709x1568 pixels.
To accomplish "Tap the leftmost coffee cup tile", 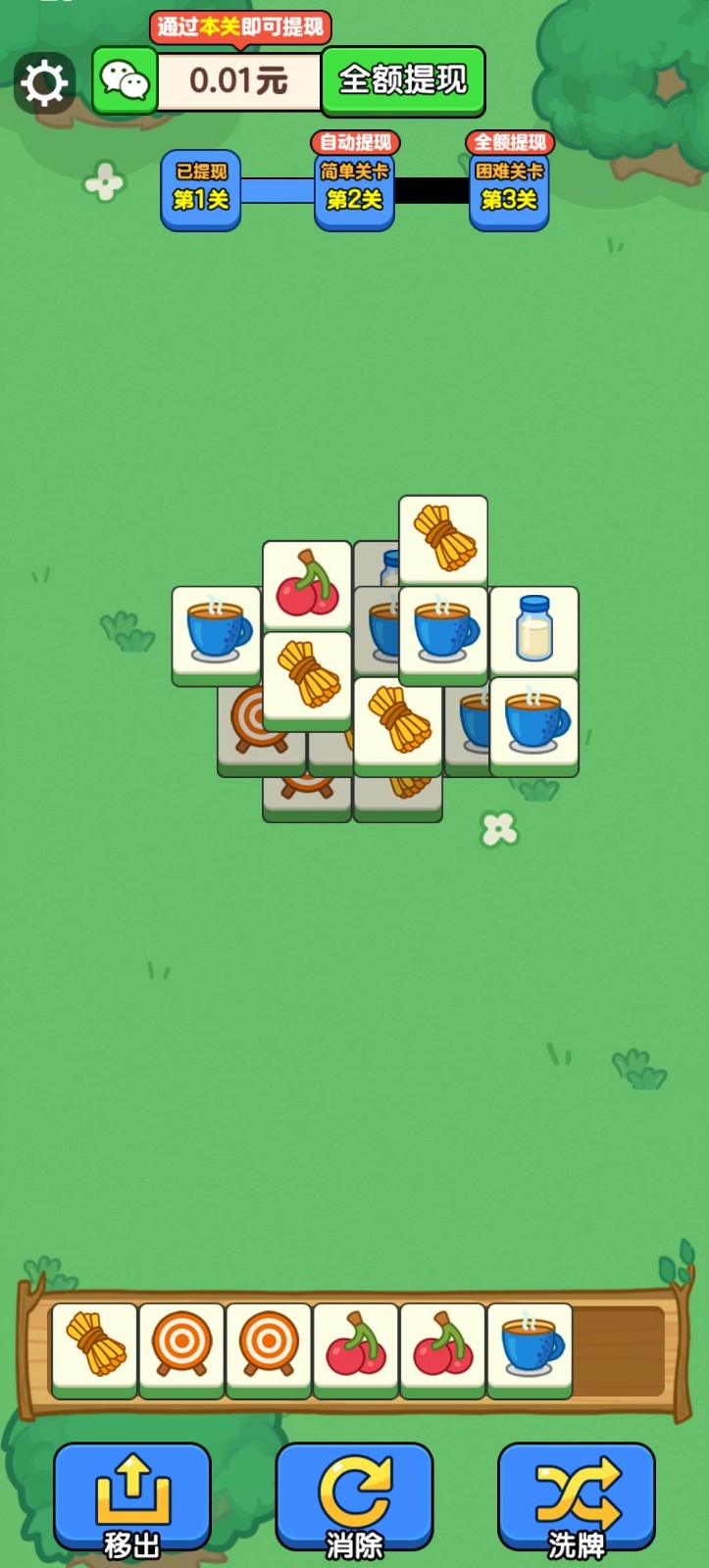I will coord(216,629).
